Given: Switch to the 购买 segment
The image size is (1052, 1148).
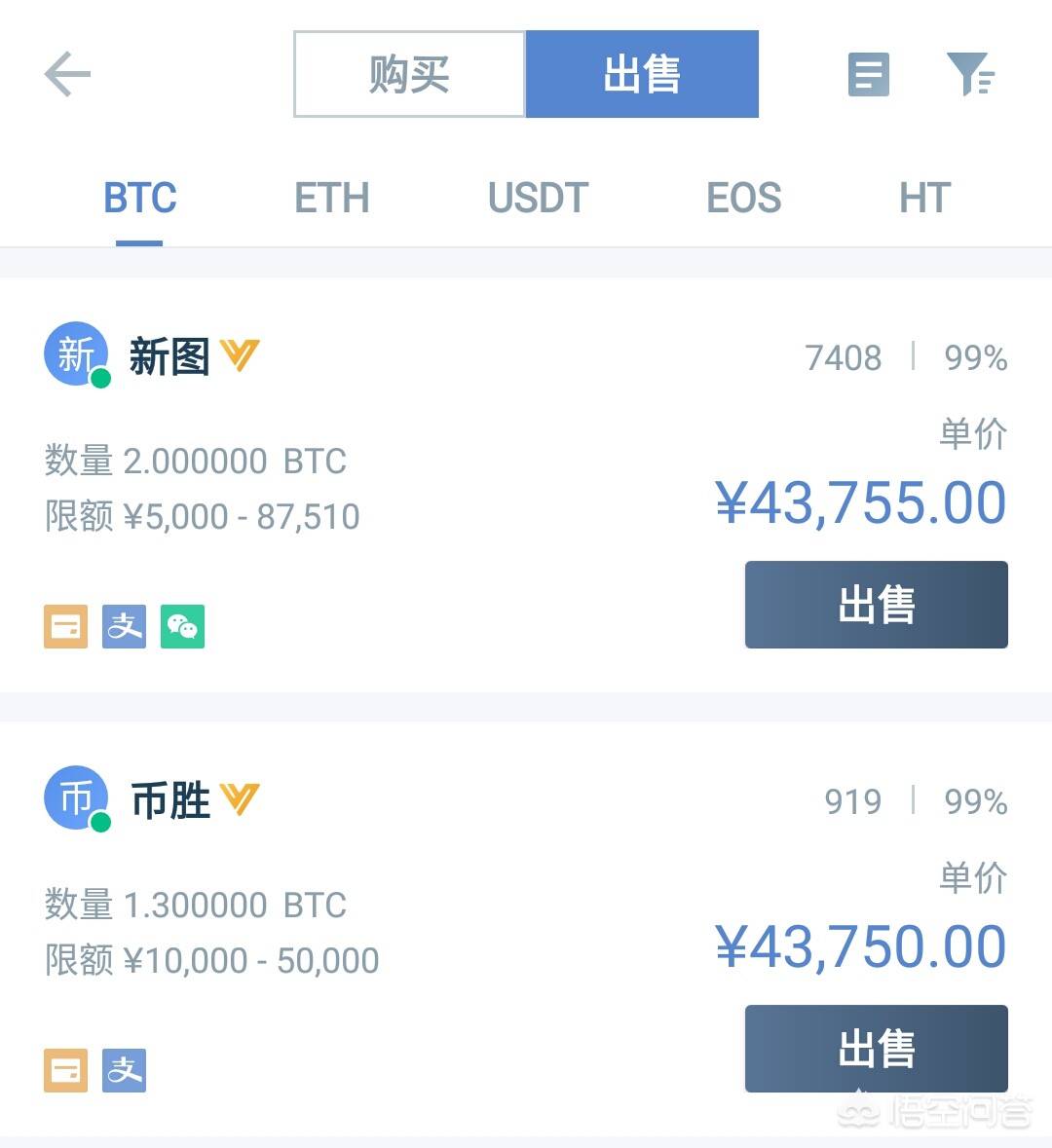Looking at the screenshot, I should click(x=409, y=75).
